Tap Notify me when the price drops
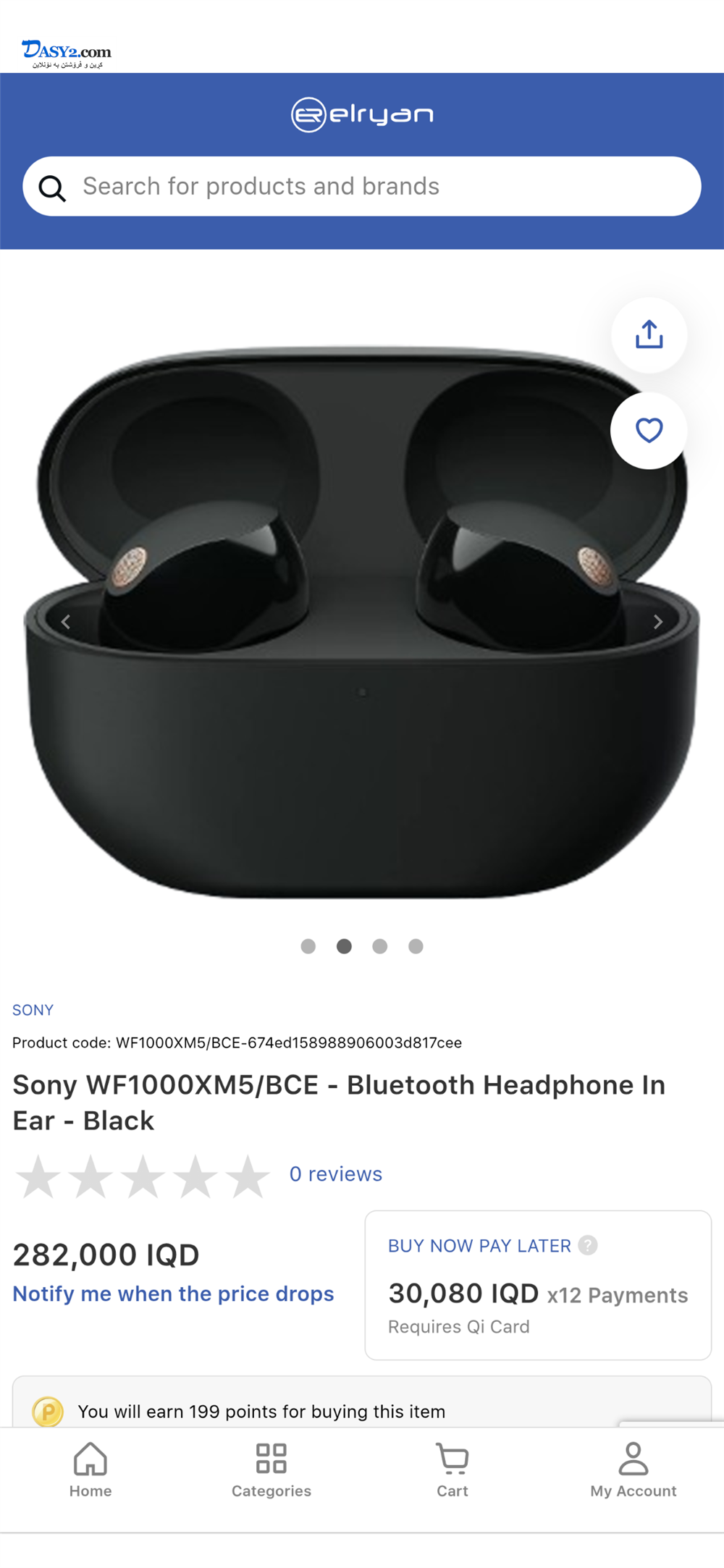Viewport: 724px width, 1568px height. tap(173, 1294)
